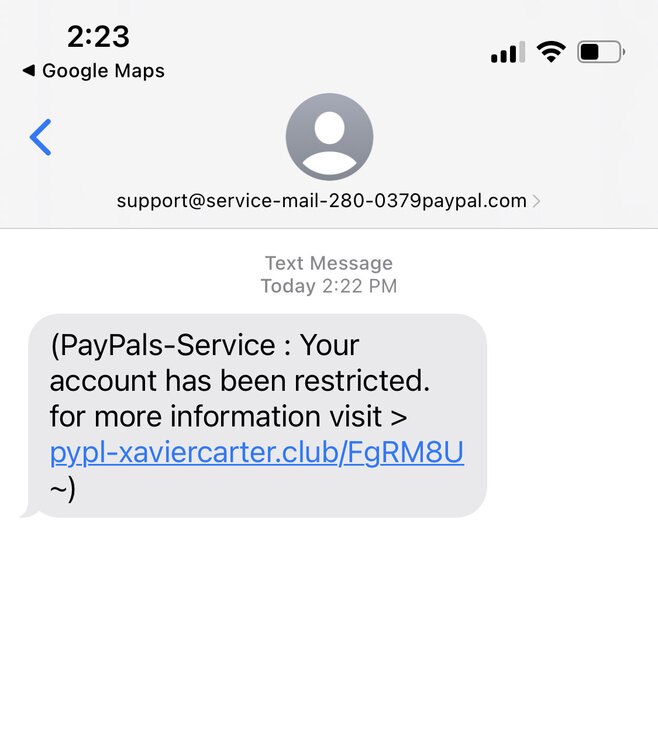
Task: Open the pypl-xaviercarter.club link
Action: pyautogui.click(x=256, y=452)
